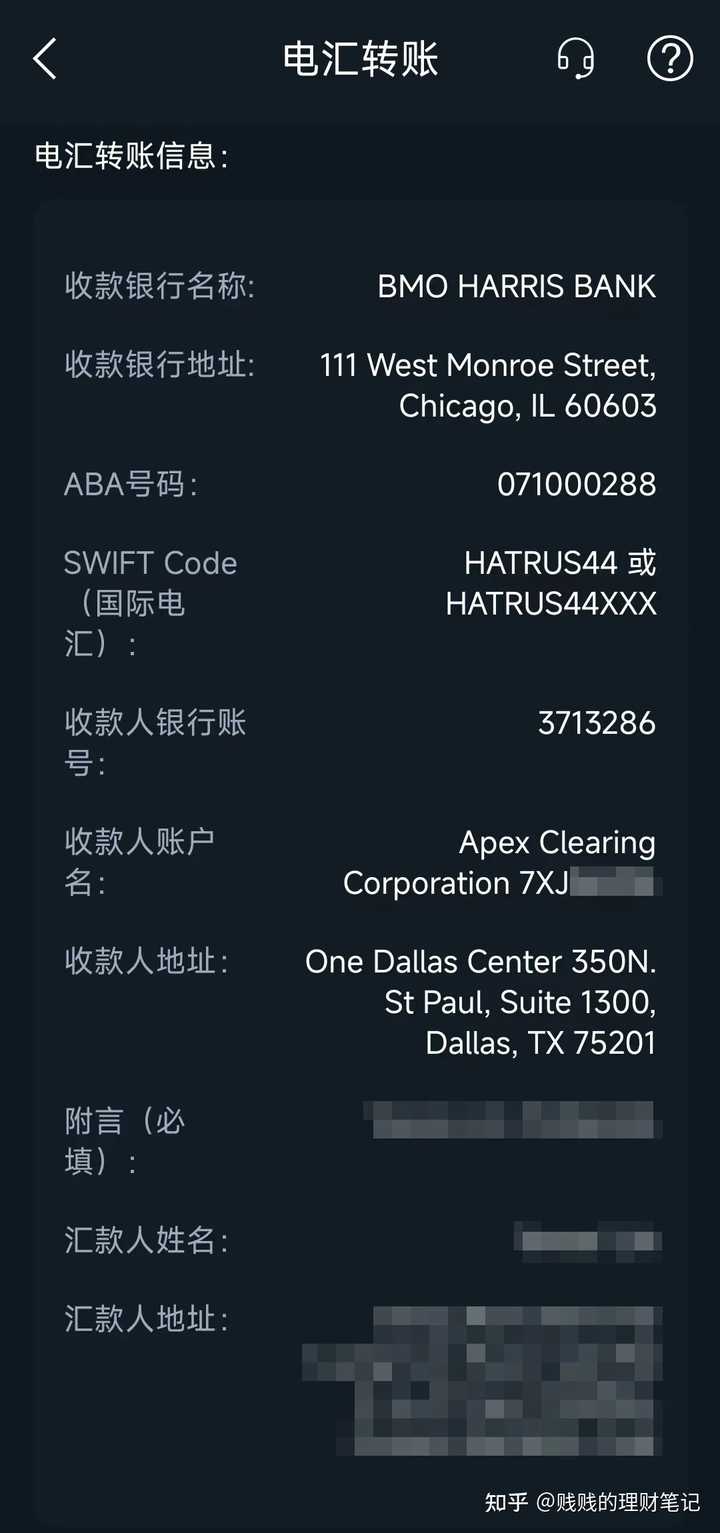720x1533 pixels.
Task: Select the blurred 汇款人姓名 value
Action: 587,1240
